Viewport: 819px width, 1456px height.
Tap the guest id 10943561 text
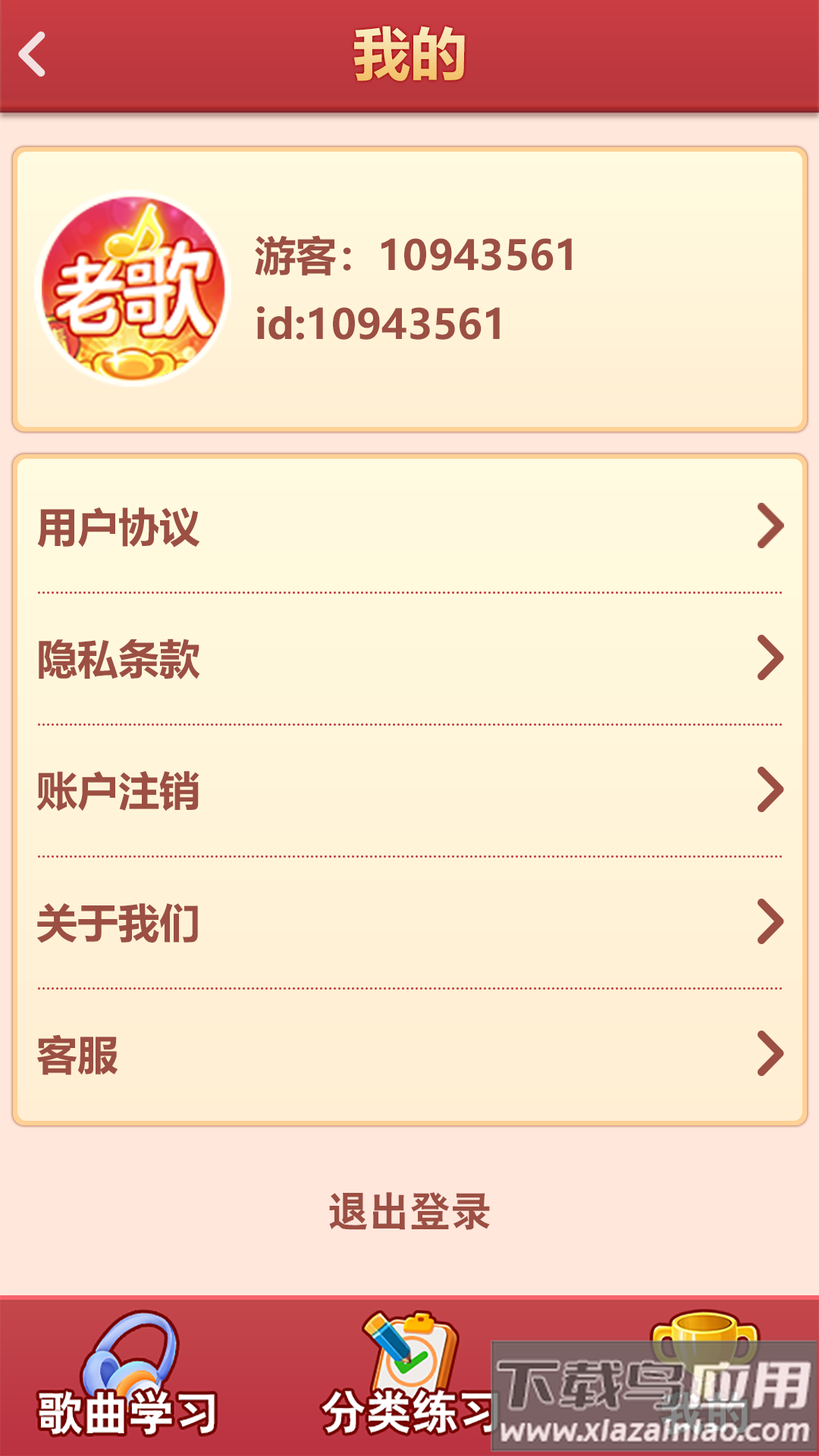pos(417,256)
